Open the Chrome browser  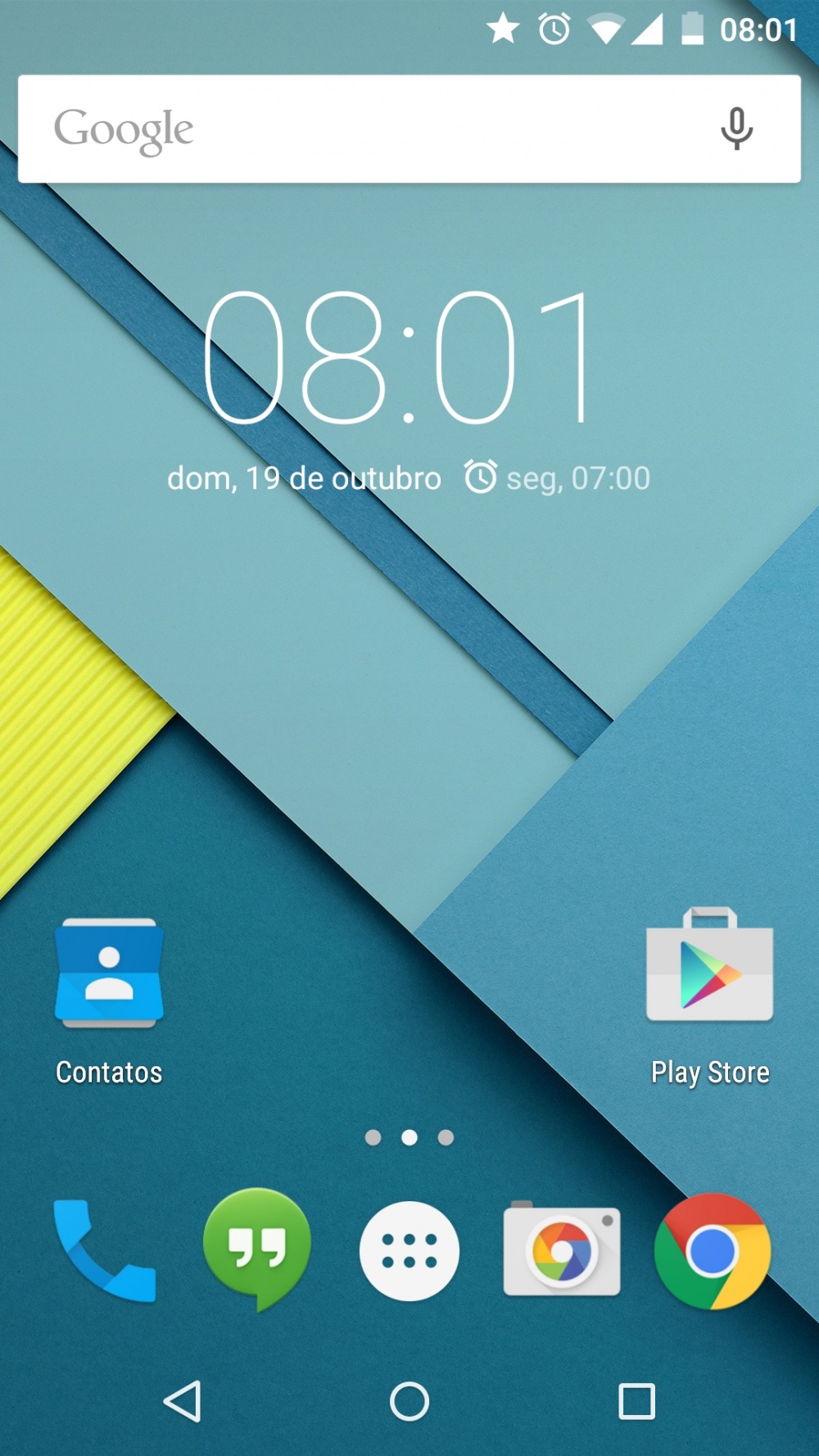pyautogui.click(x=713, y=1251)
